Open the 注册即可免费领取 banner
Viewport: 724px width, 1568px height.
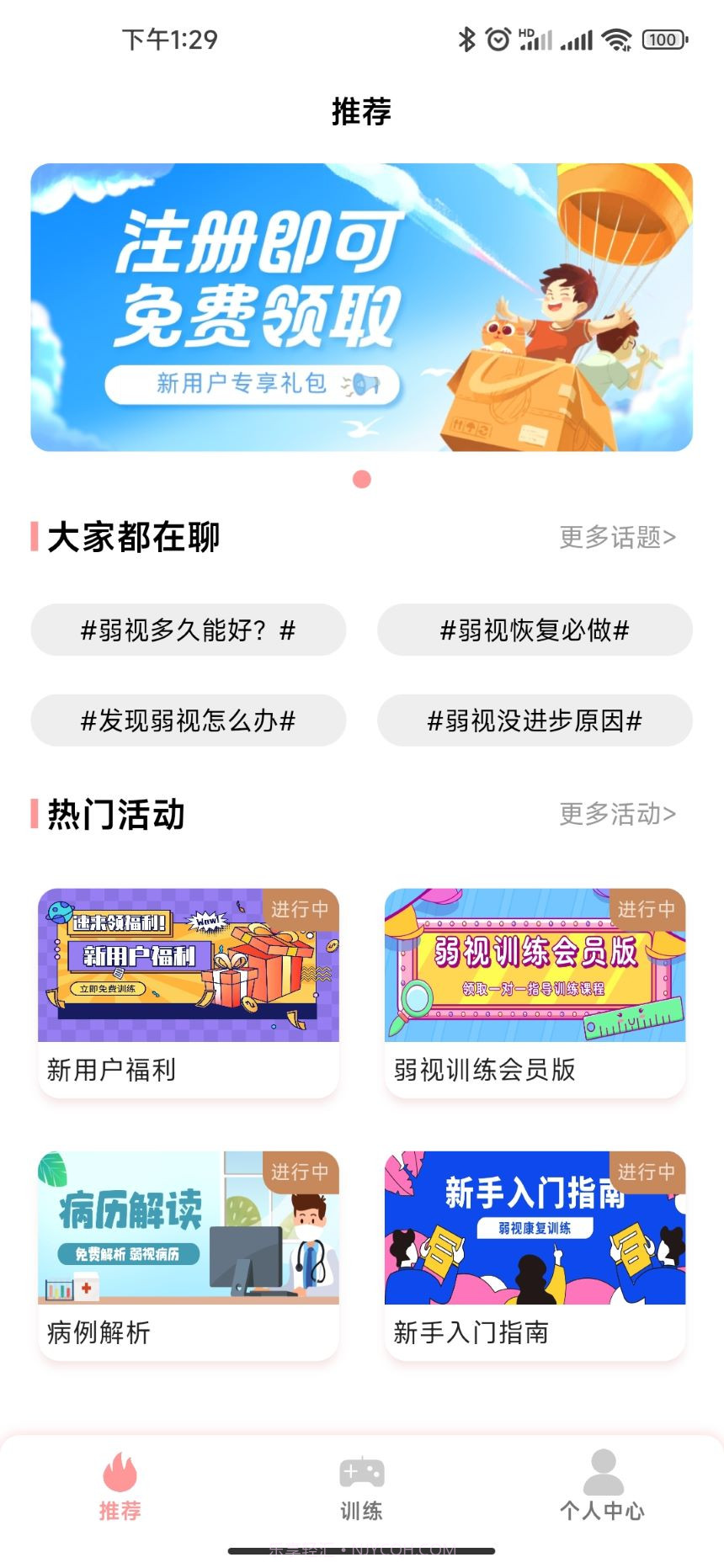pos(362,307)
